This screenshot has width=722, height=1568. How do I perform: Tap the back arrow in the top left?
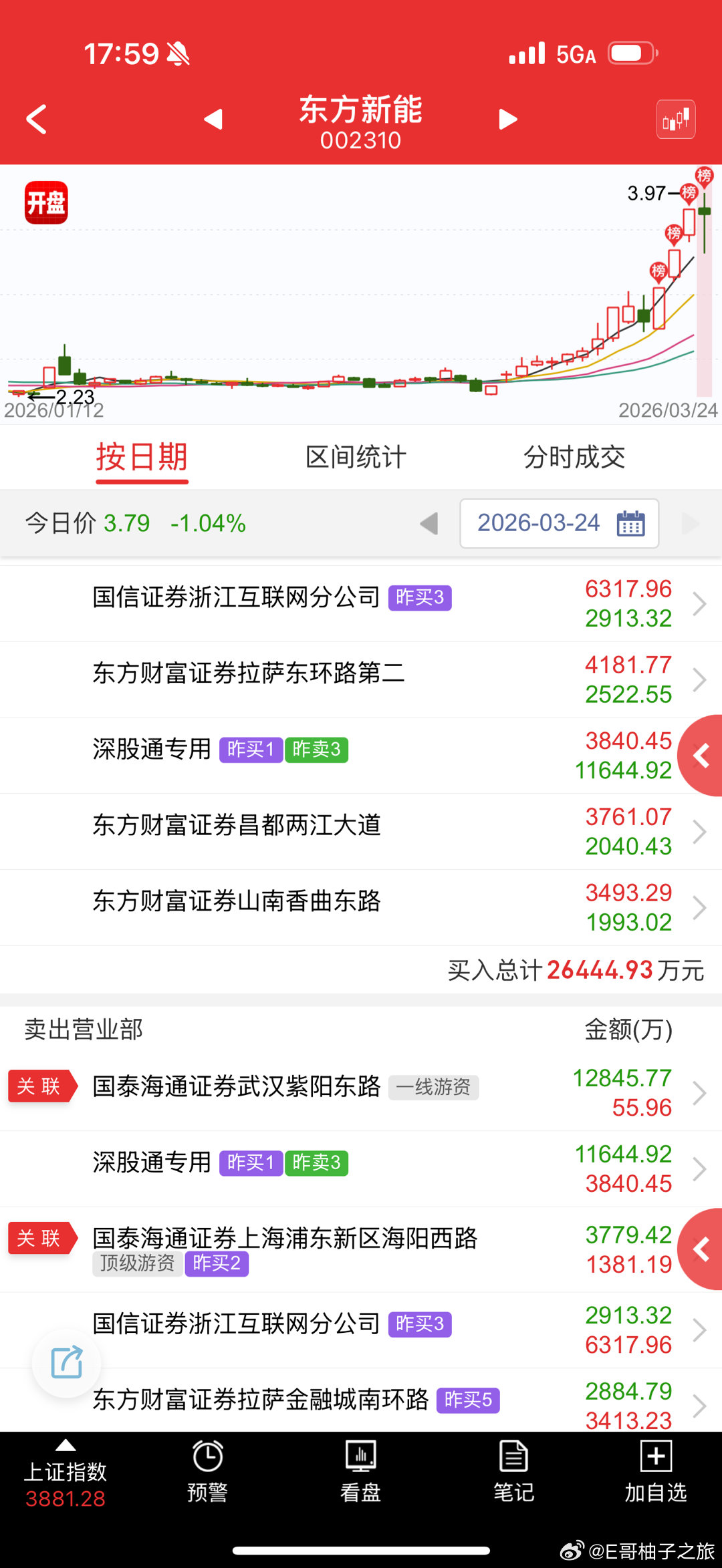click(x=36, y=119)
